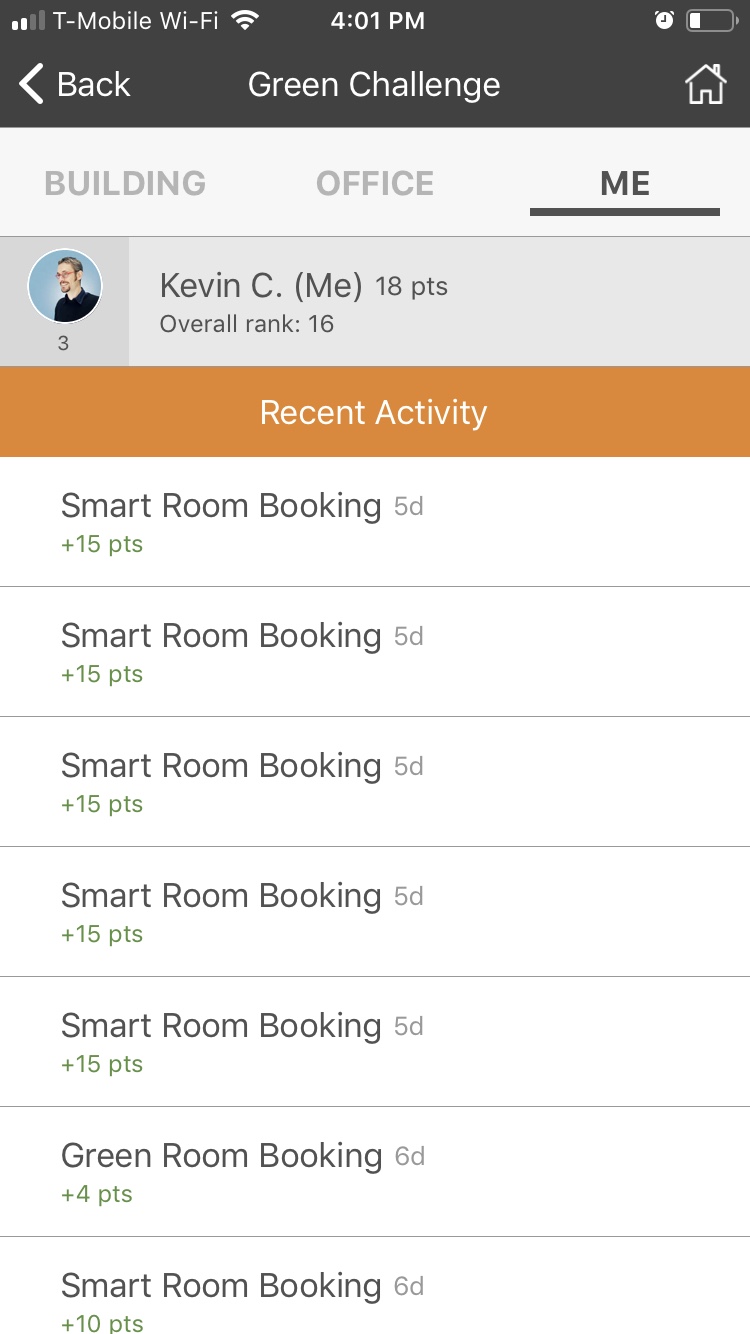The height and width of the screenshot is (1334, 750).
Task: Open the home screen icon
Action: click(x=705, y=85)
